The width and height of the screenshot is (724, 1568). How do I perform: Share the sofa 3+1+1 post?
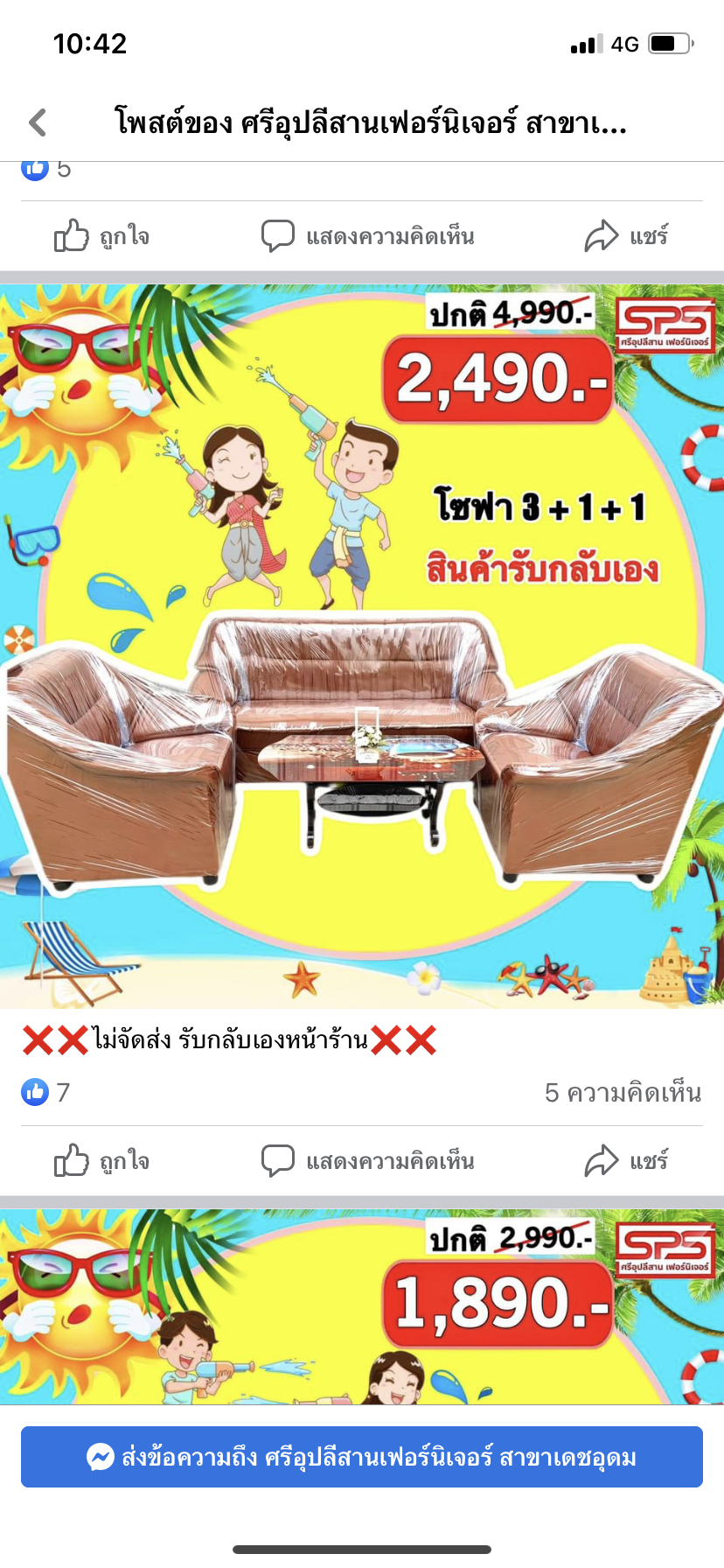626,1161
